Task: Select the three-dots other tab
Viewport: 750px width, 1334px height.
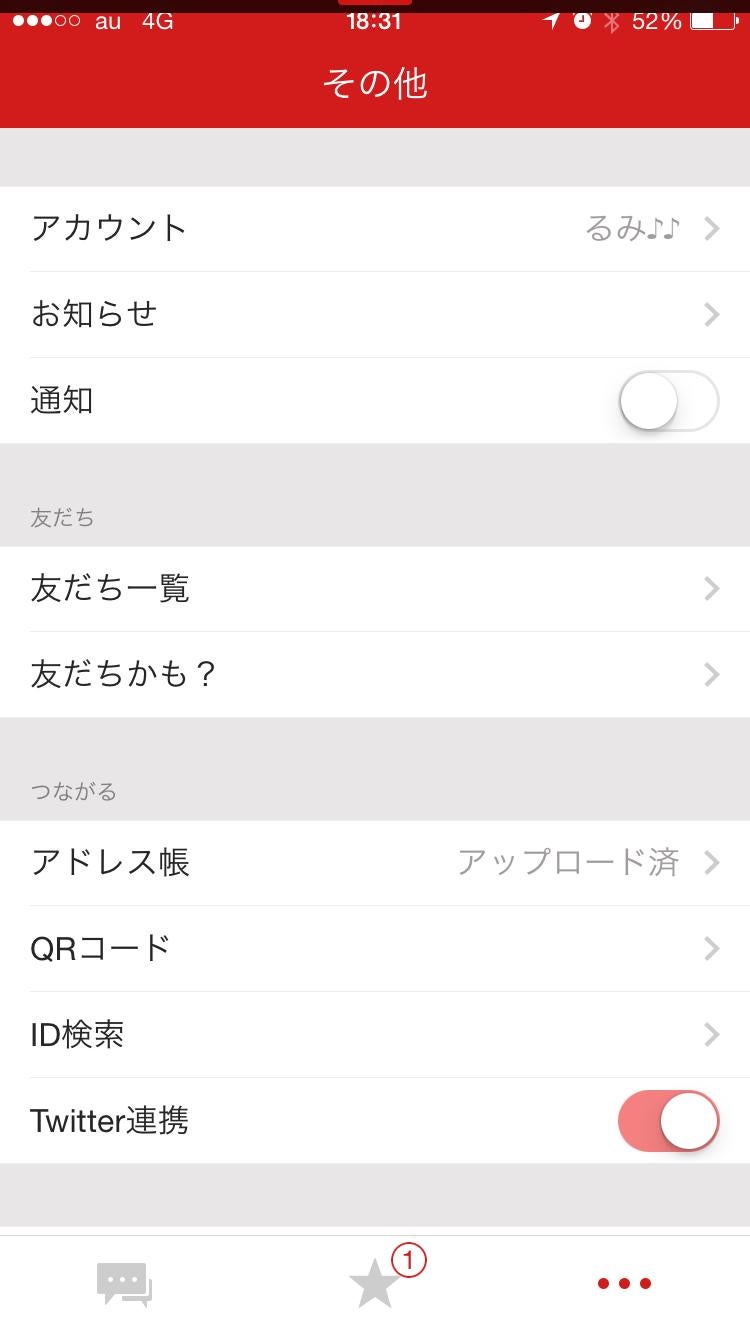Action: click(624, 1284)
